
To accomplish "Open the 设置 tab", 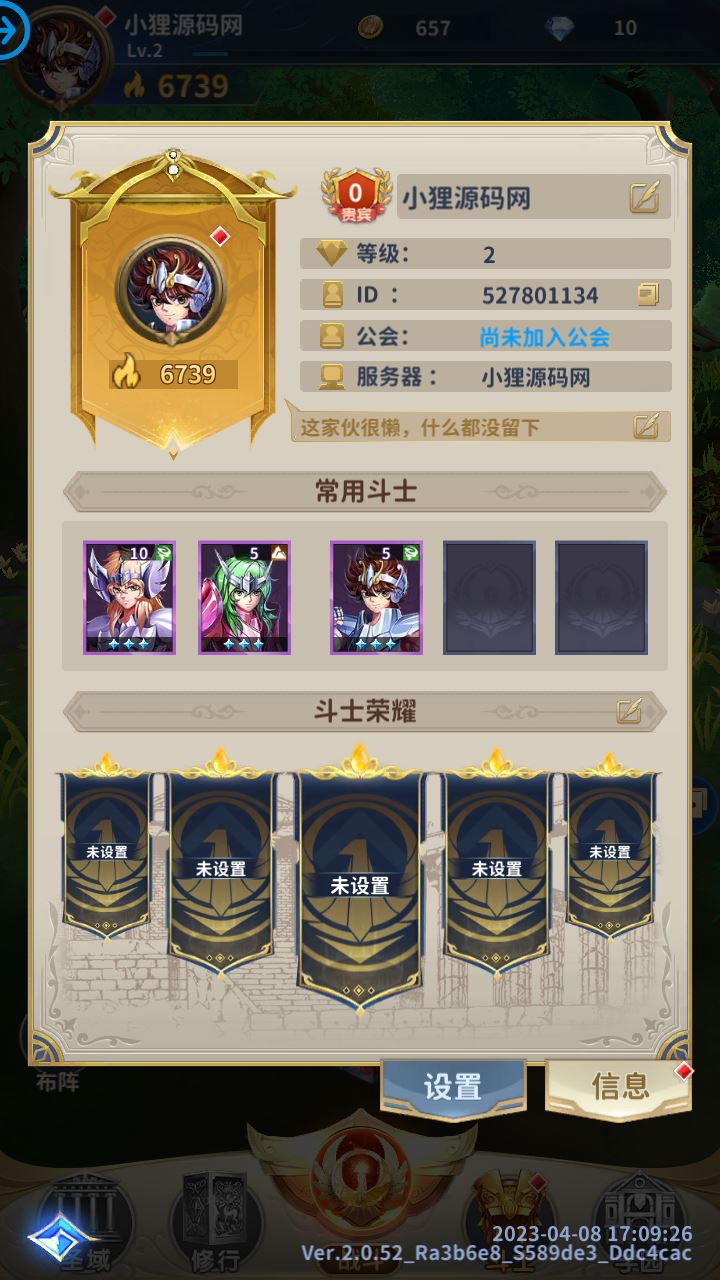I will (453, 1087).
